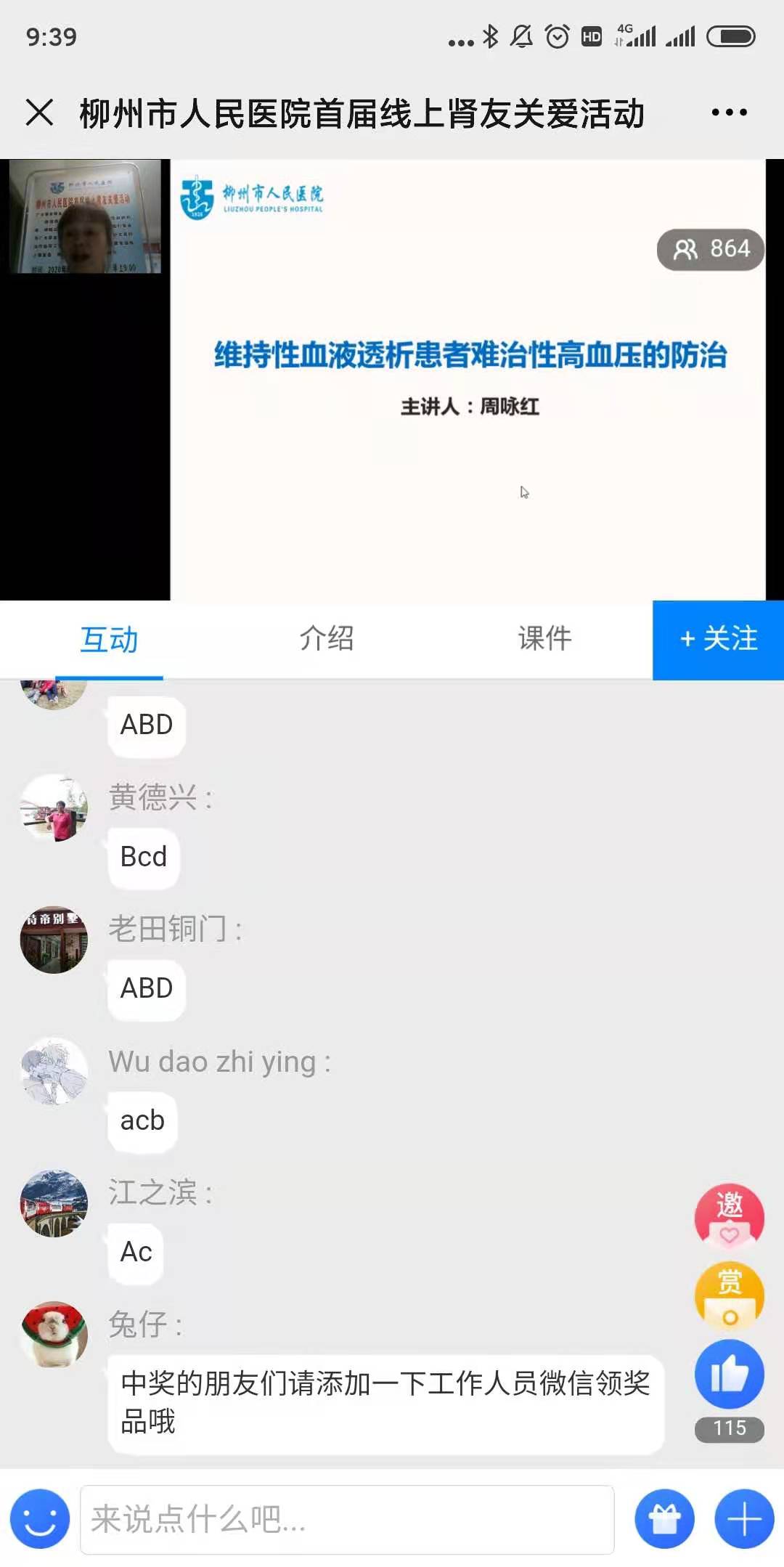This screenshot has height=1567, width=784.
Task: Open the 课件 tab
Action: 544,639
